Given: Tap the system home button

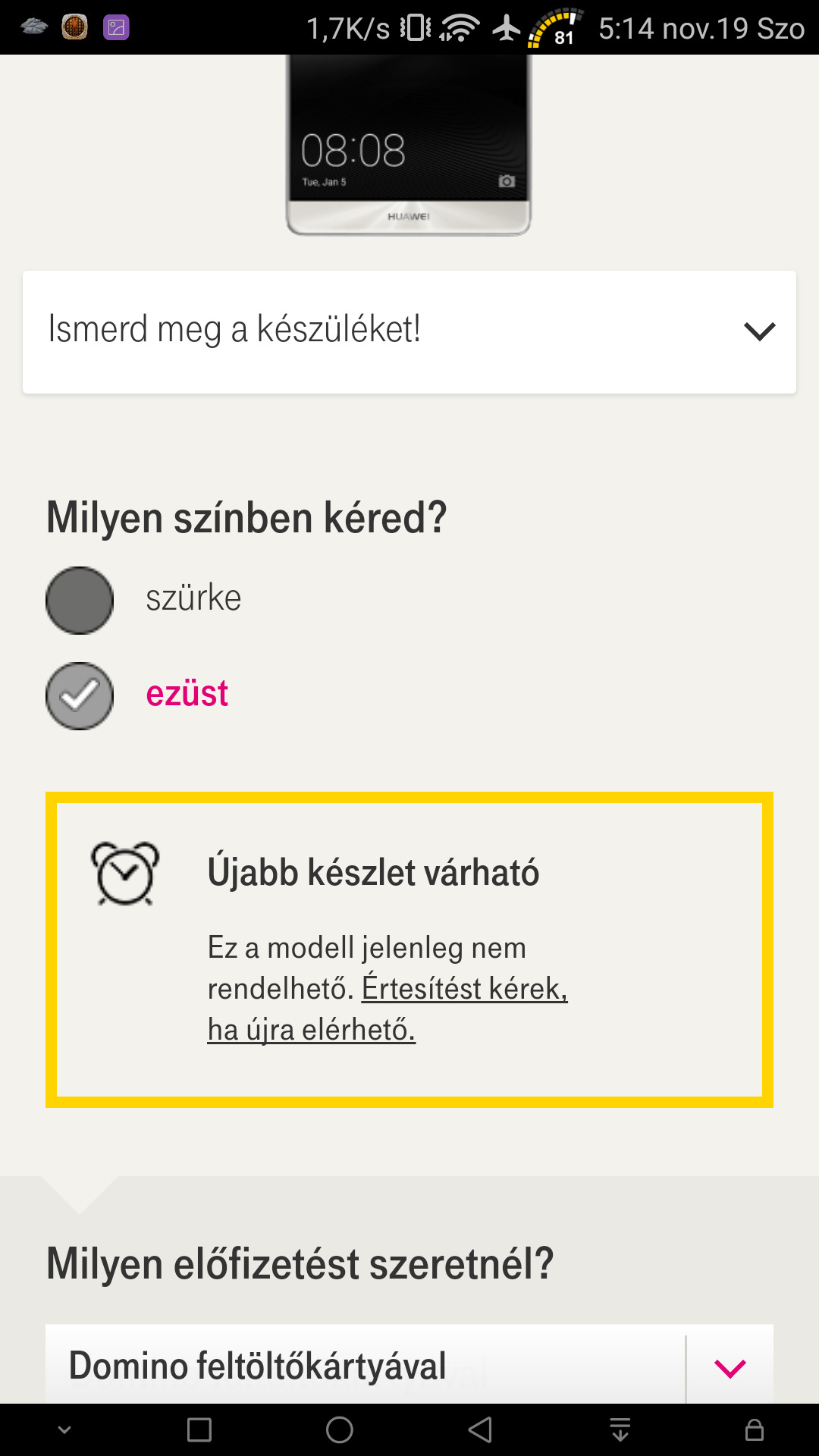Looking at the screenshot, I should (339, 1429).
